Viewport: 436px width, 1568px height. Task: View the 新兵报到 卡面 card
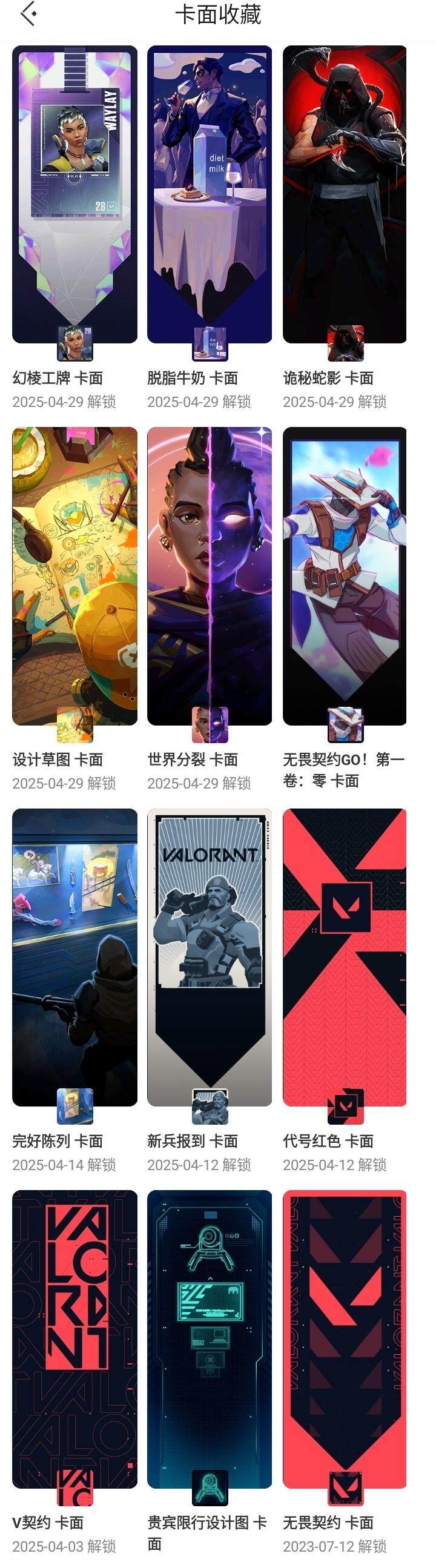(x=210, y=957)
